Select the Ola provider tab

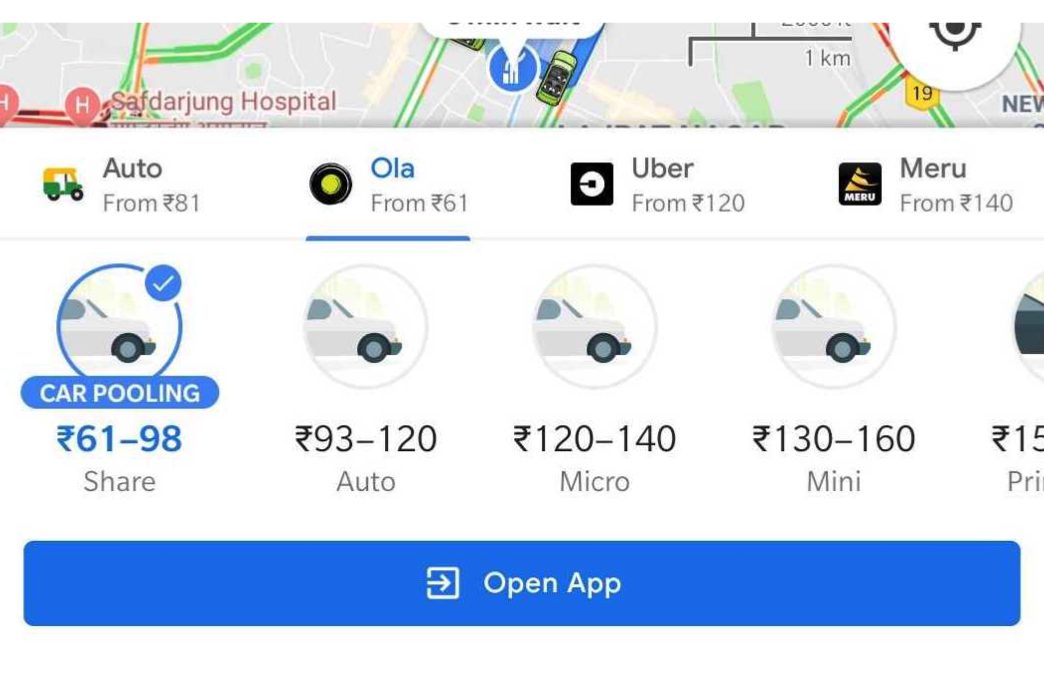(388, 185)
